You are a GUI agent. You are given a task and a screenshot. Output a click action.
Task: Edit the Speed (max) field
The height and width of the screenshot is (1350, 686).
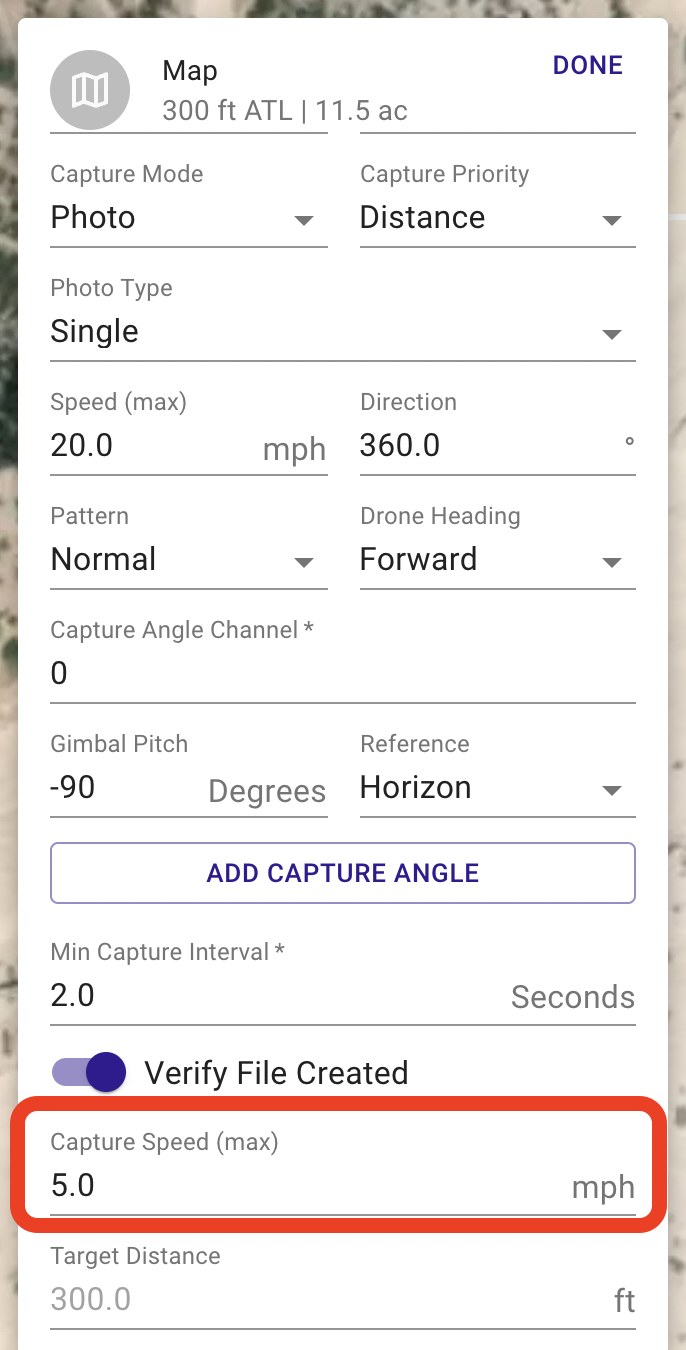[x=189, y=446]
